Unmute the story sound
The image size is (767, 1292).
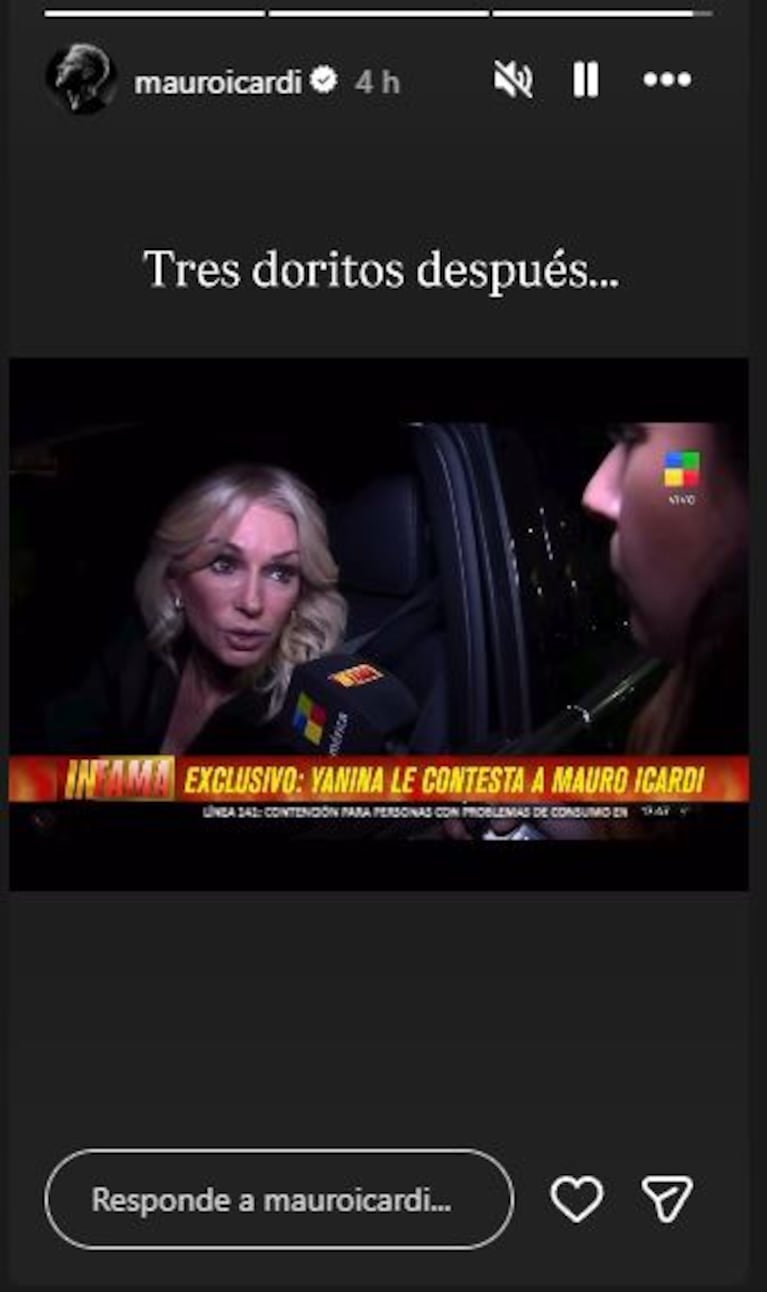pyautogui.click(x=513, y=80)
